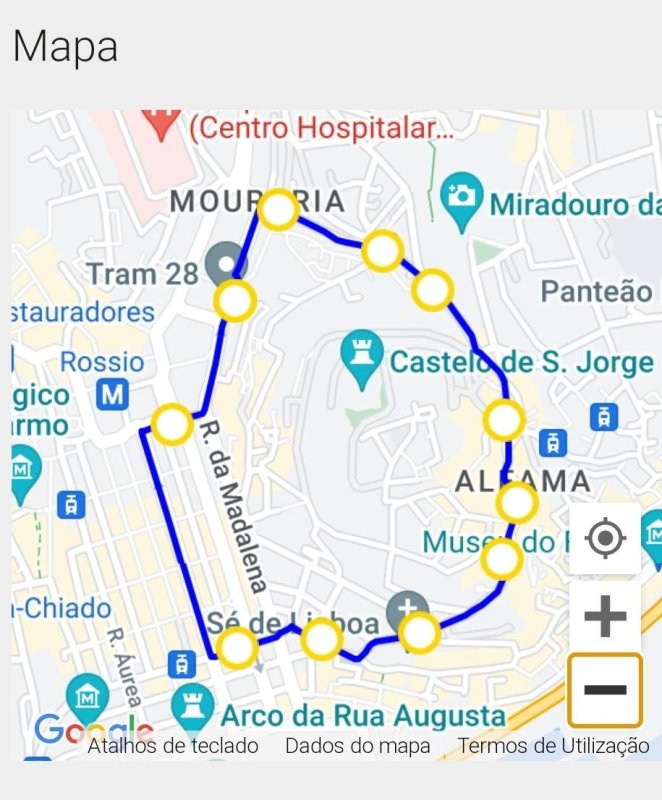
Task: Center map on my current location
Action: click(x=605, y=539)
